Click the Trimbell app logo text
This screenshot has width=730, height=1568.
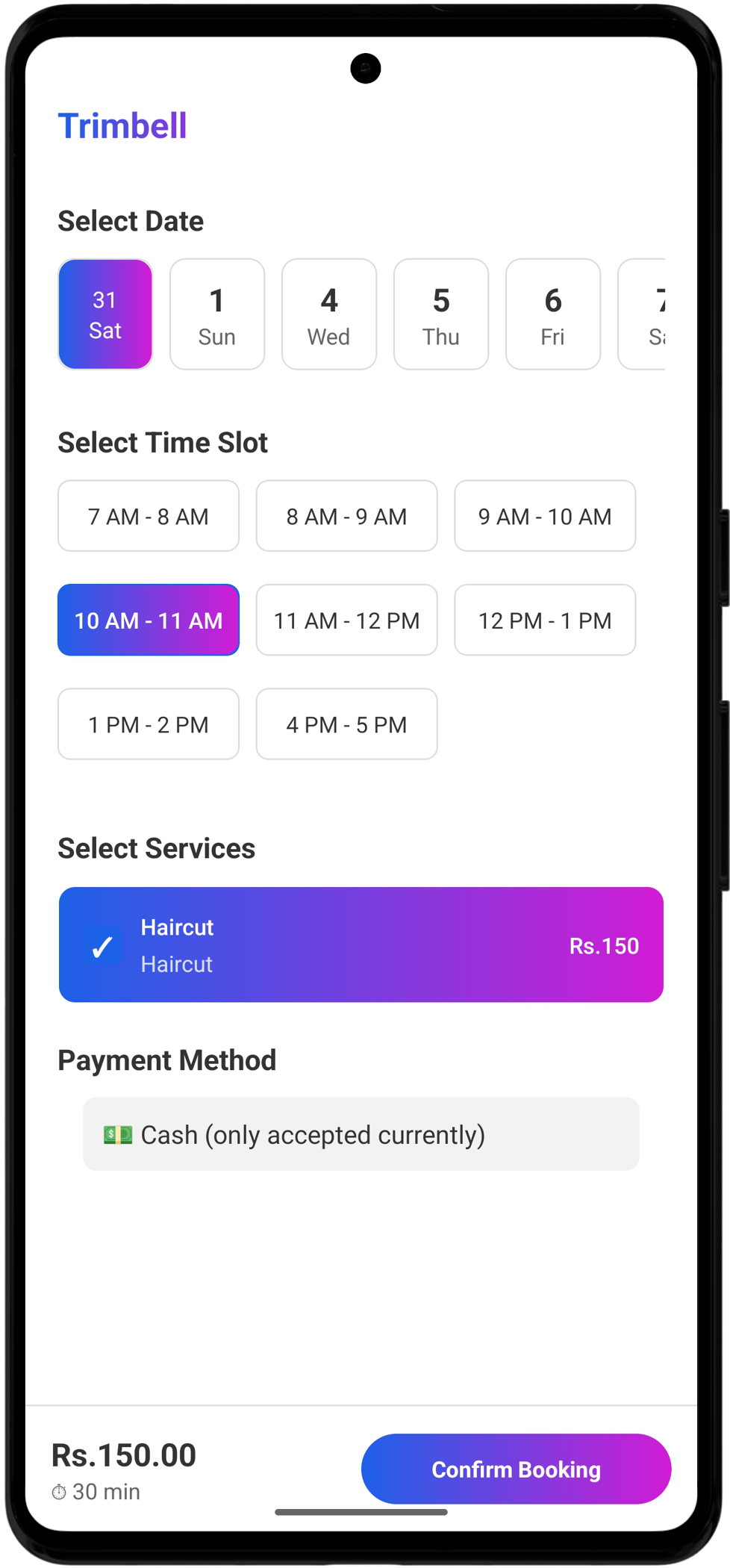pos(122,125)
